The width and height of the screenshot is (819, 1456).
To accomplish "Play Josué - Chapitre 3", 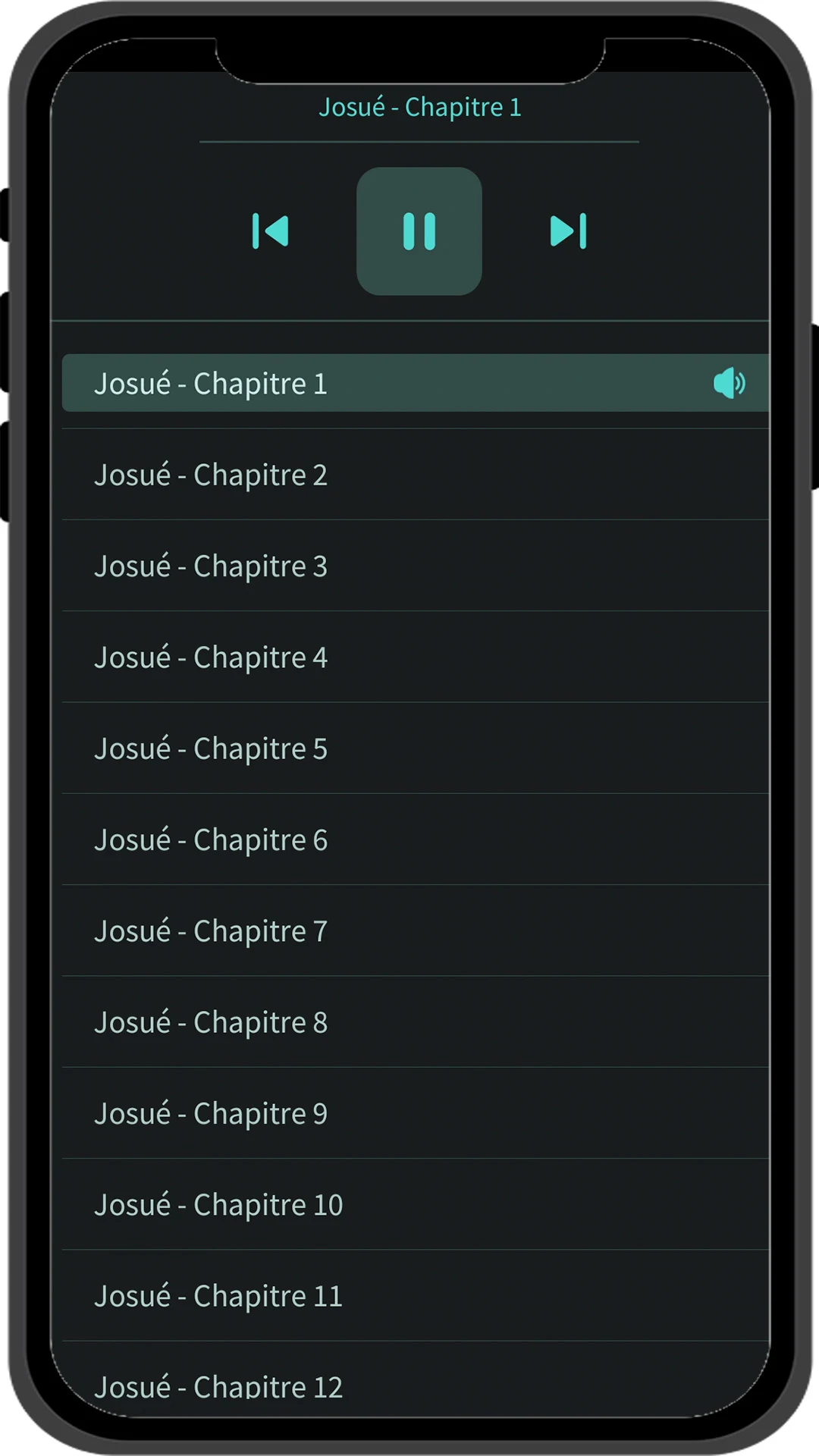I will [x=416, y=566].
